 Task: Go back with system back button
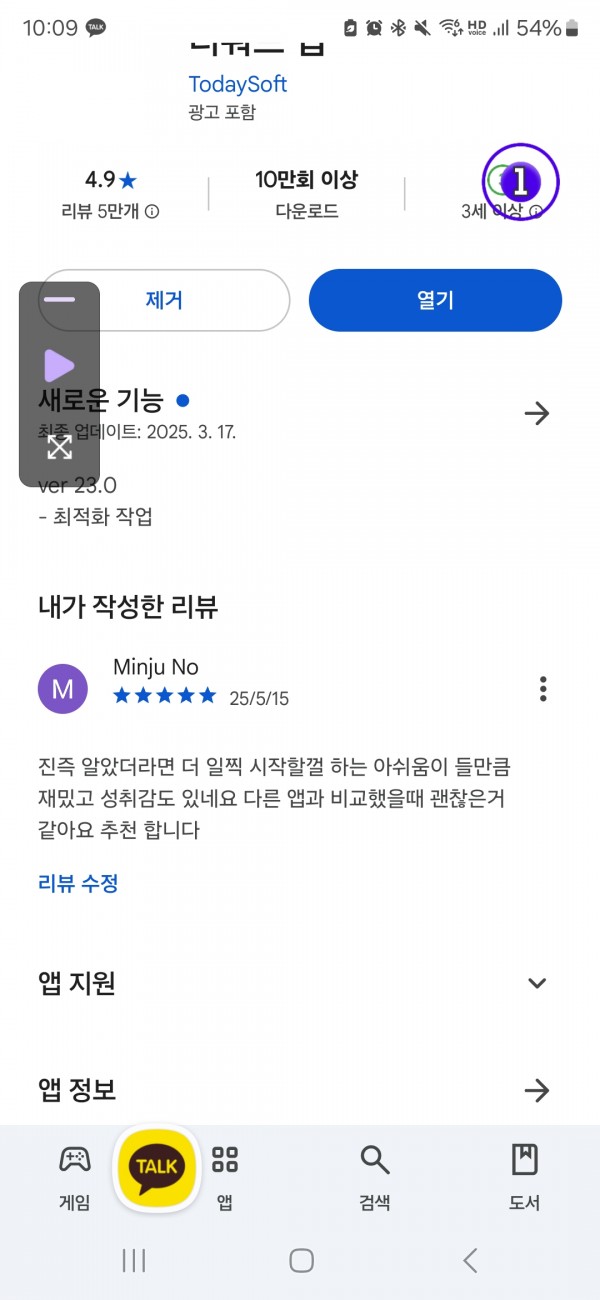pos(470,1260)
